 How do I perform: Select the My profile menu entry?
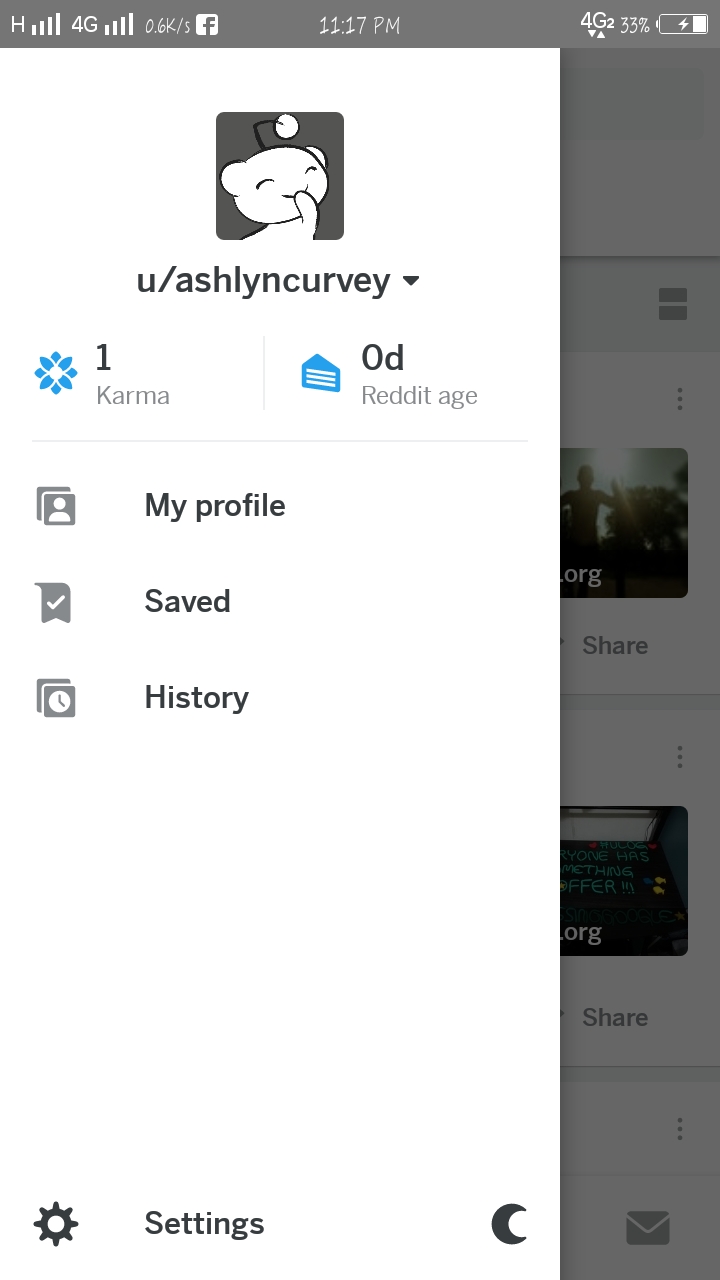pyautogui.click(x=214, y=506)
